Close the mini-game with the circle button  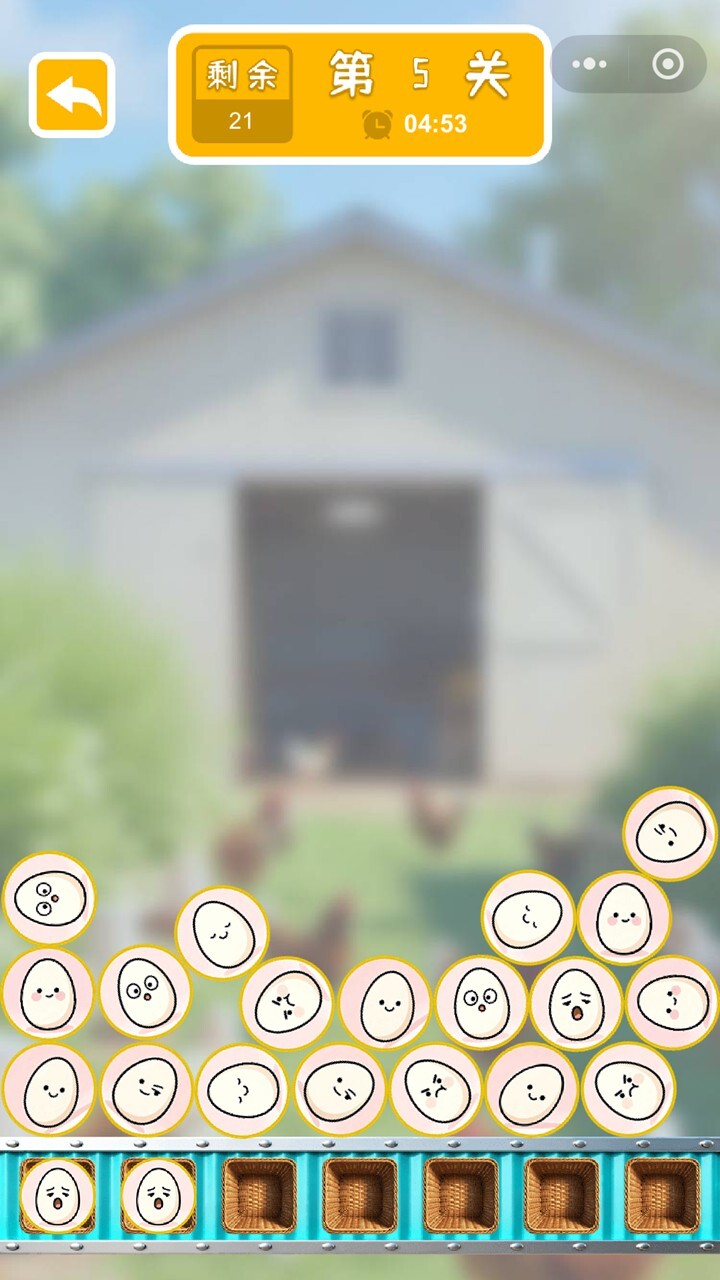coord(667,65)
